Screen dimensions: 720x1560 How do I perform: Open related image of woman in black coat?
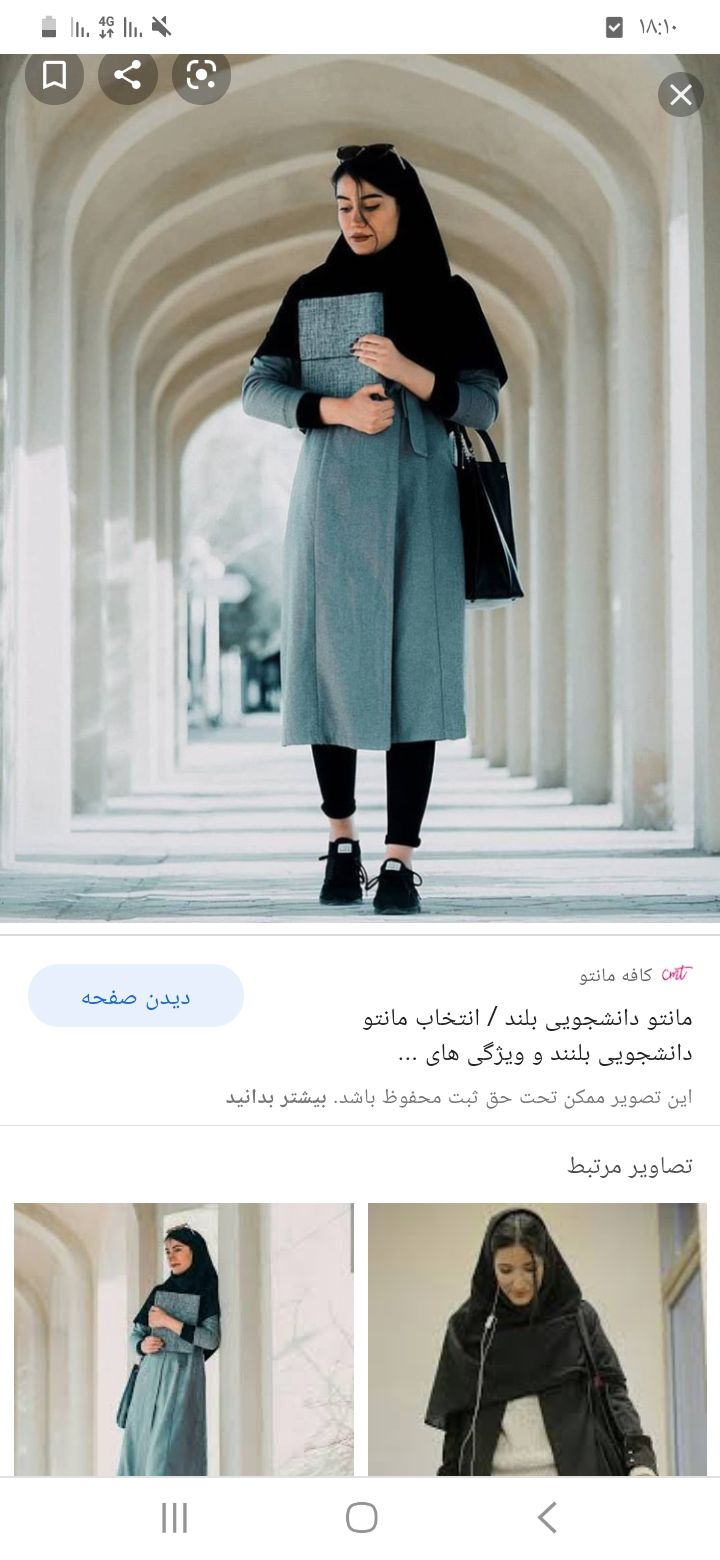(537, 1338)
